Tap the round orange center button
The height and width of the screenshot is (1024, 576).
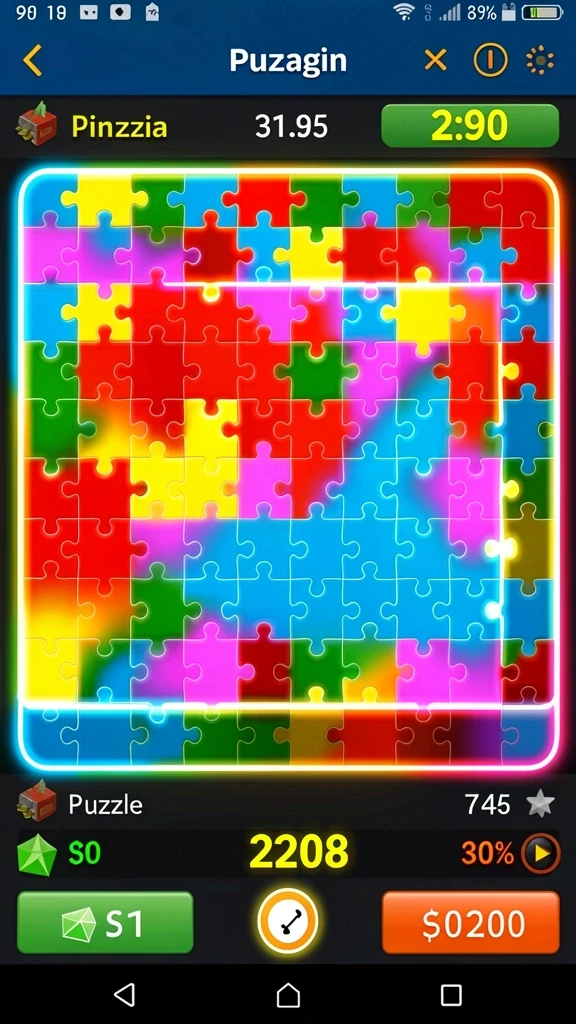(287, 921)
